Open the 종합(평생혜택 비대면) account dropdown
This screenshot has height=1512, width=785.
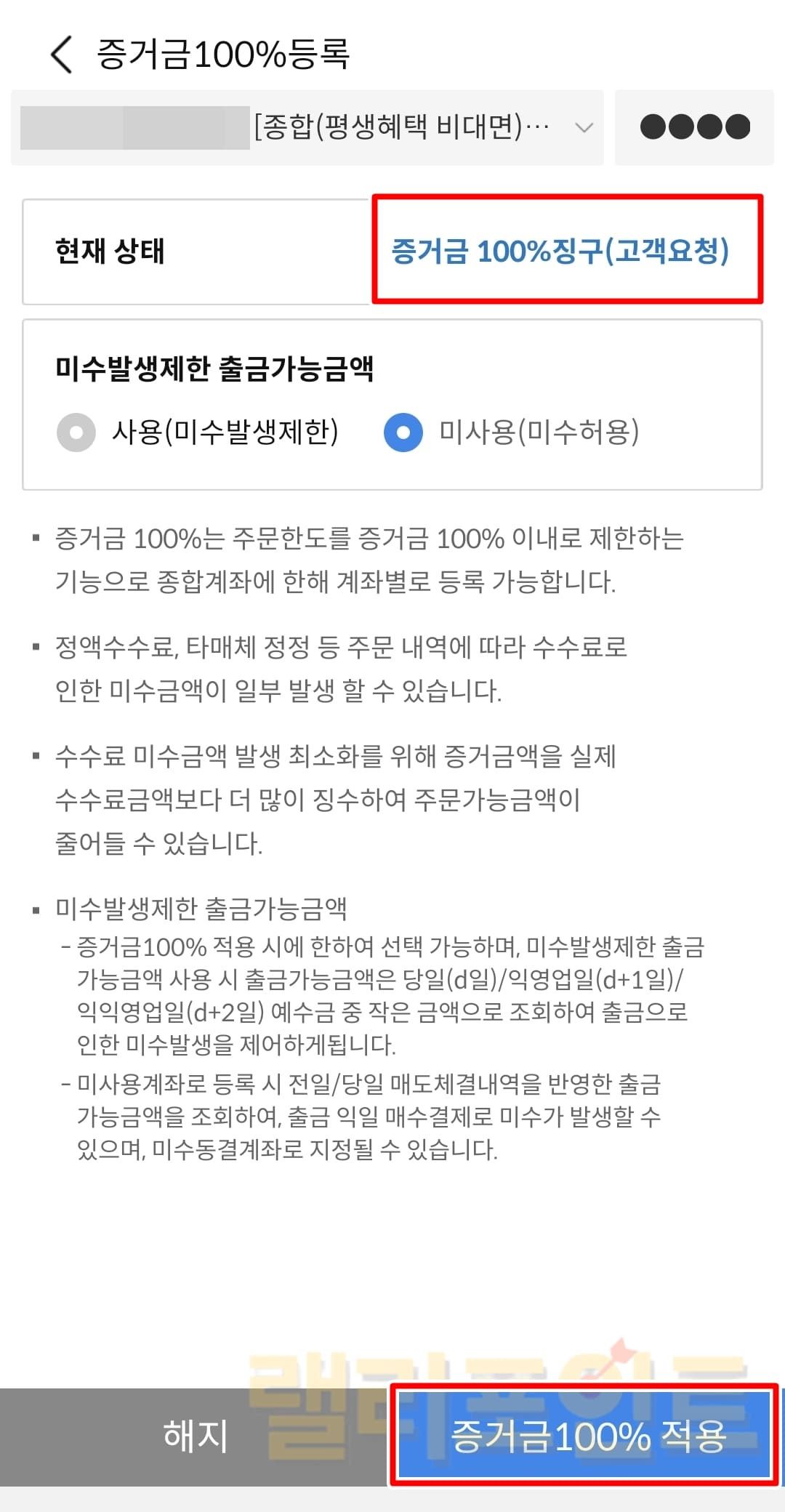point(307,128)
